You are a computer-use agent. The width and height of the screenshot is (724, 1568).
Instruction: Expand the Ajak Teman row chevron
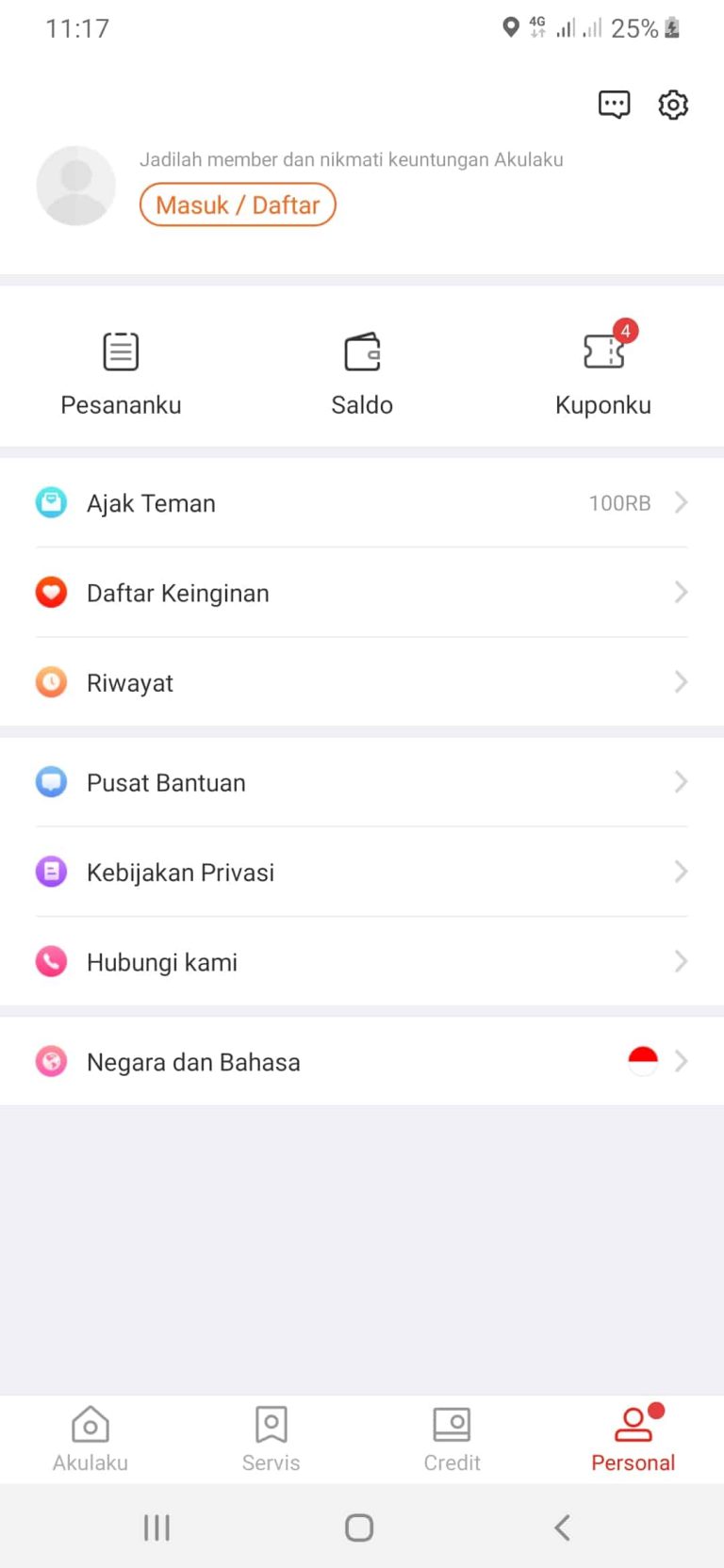(x=681, y=502)
